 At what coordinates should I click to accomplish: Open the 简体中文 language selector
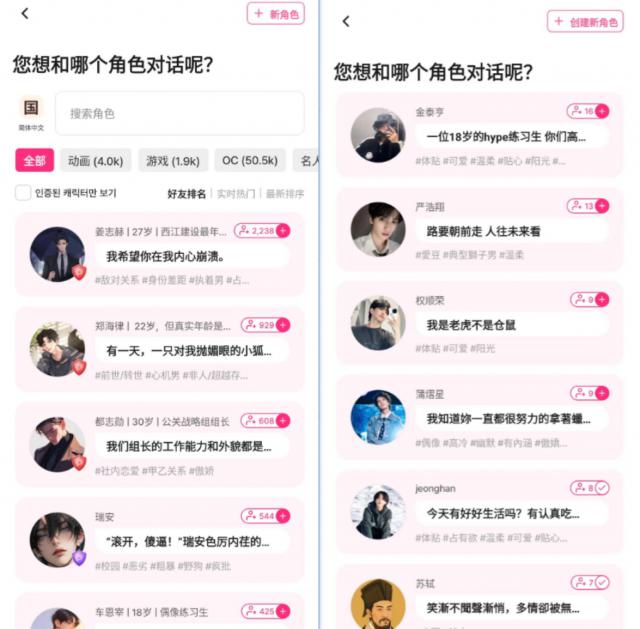[31, 113]
